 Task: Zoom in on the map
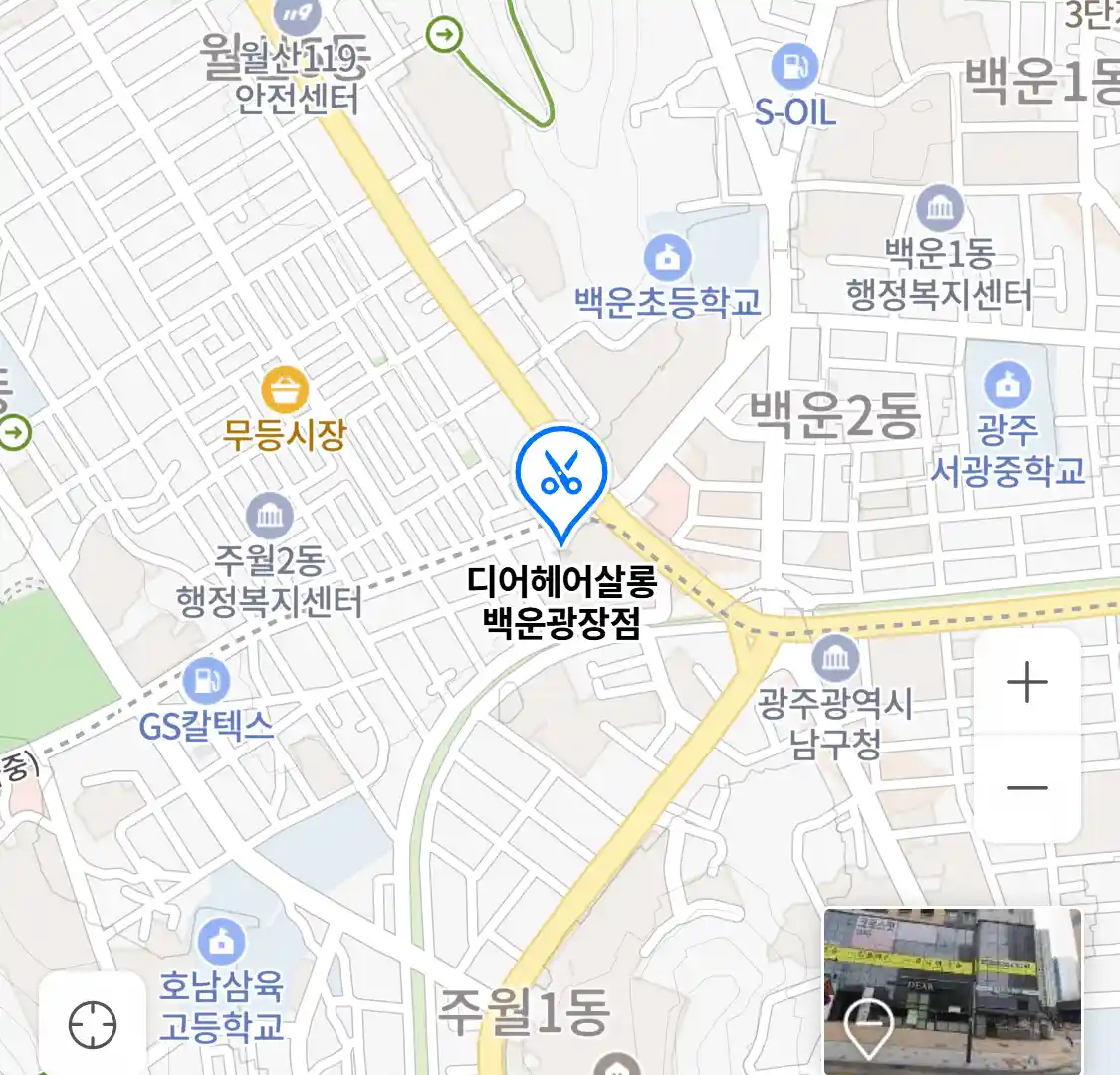(1026, 683)
